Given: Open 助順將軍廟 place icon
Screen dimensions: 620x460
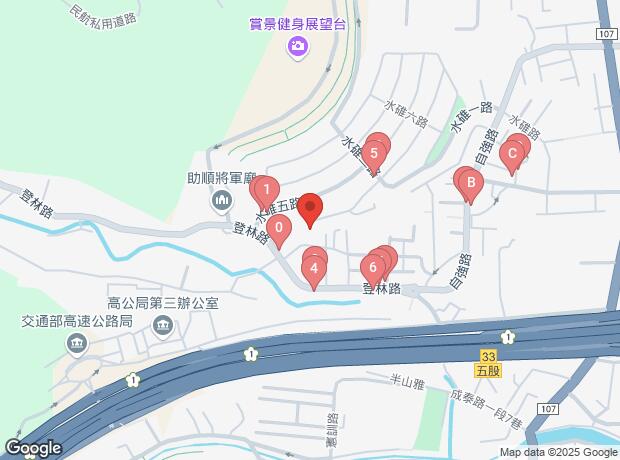Looking at the screenshot, I should pyautogui.click(x=221, y=203).
